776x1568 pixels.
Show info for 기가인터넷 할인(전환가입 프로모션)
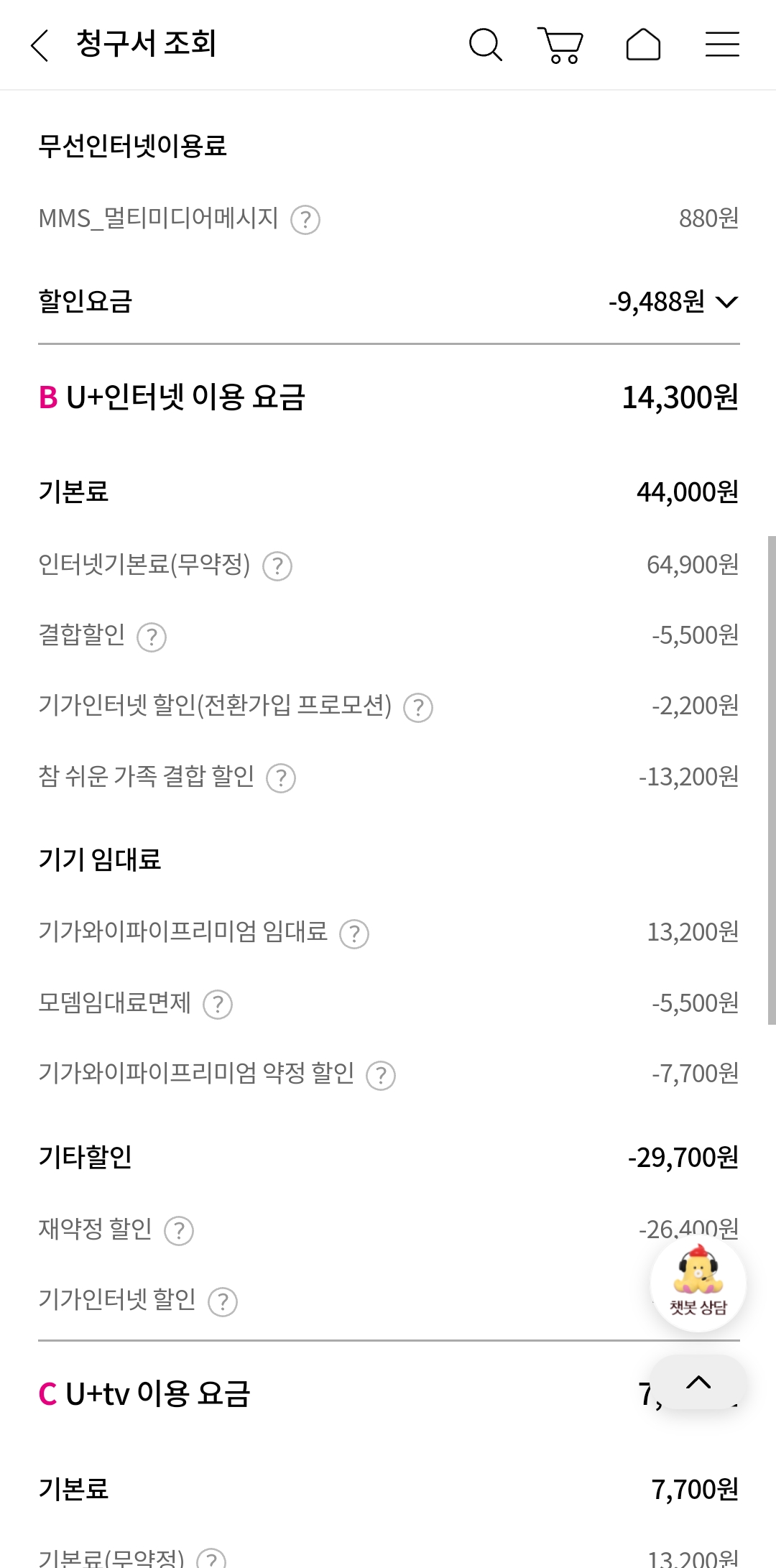(x=418, y=707)
